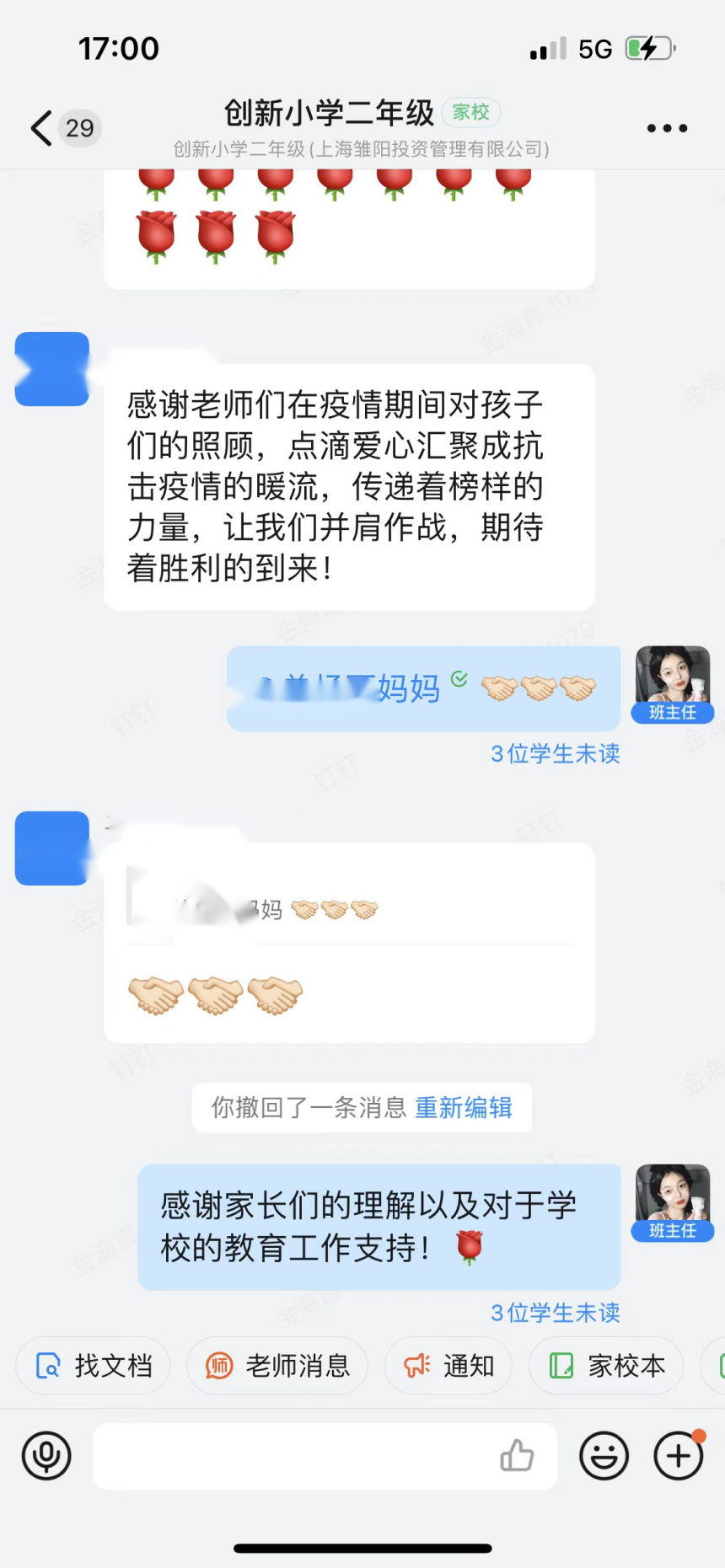Open the plus attachments menu

[679, 1456]
